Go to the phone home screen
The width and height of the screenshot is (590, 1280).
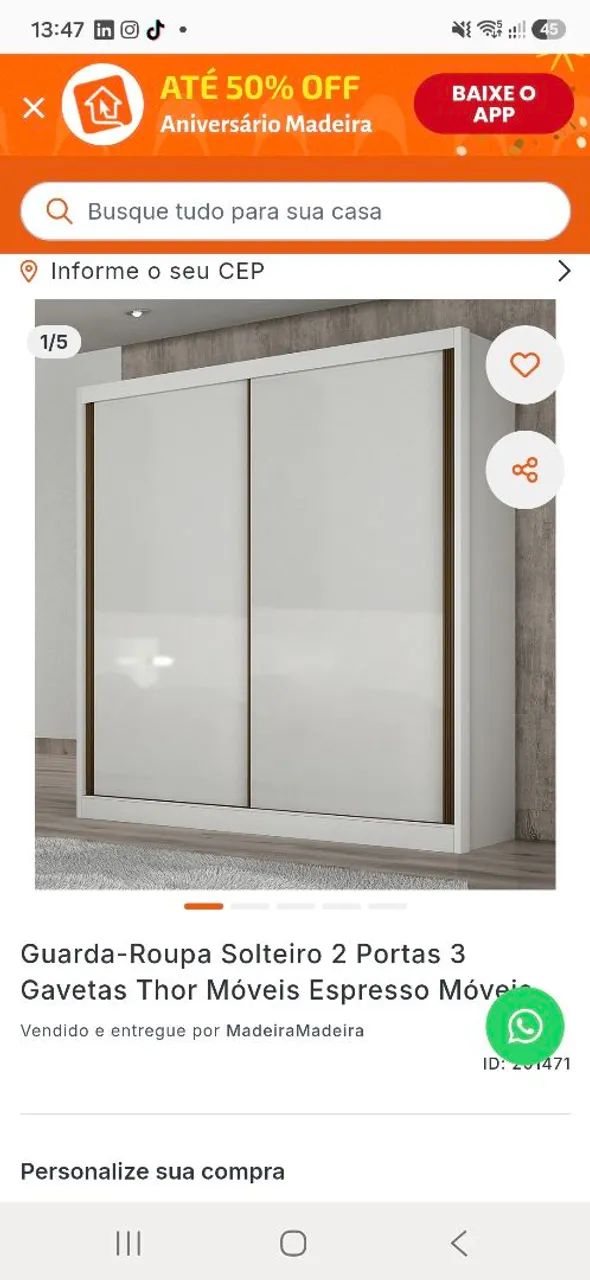(293, 1243)
